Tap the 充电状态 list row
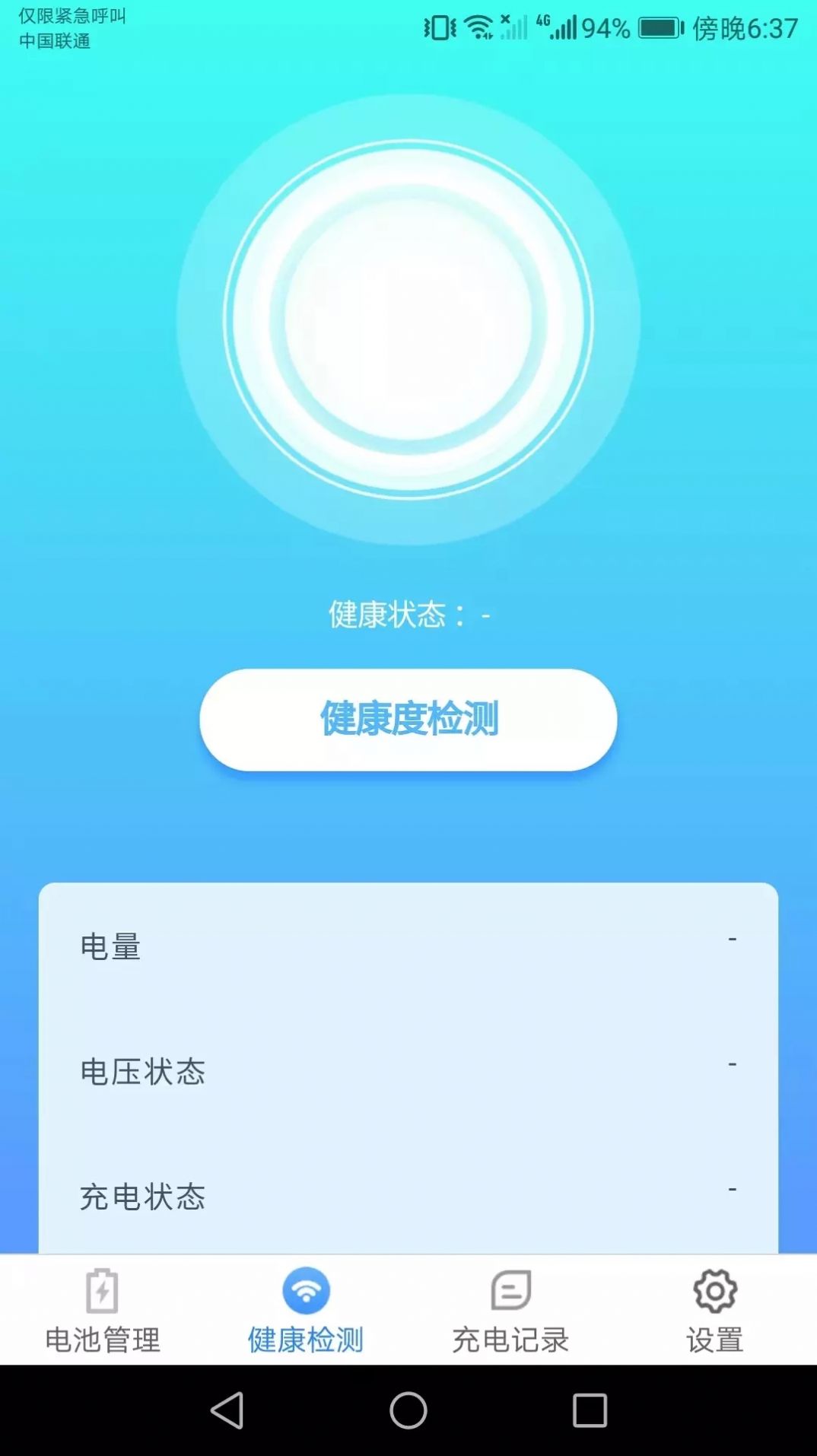The width and height of the screenshot is (817, 1456). point(408,1197)
